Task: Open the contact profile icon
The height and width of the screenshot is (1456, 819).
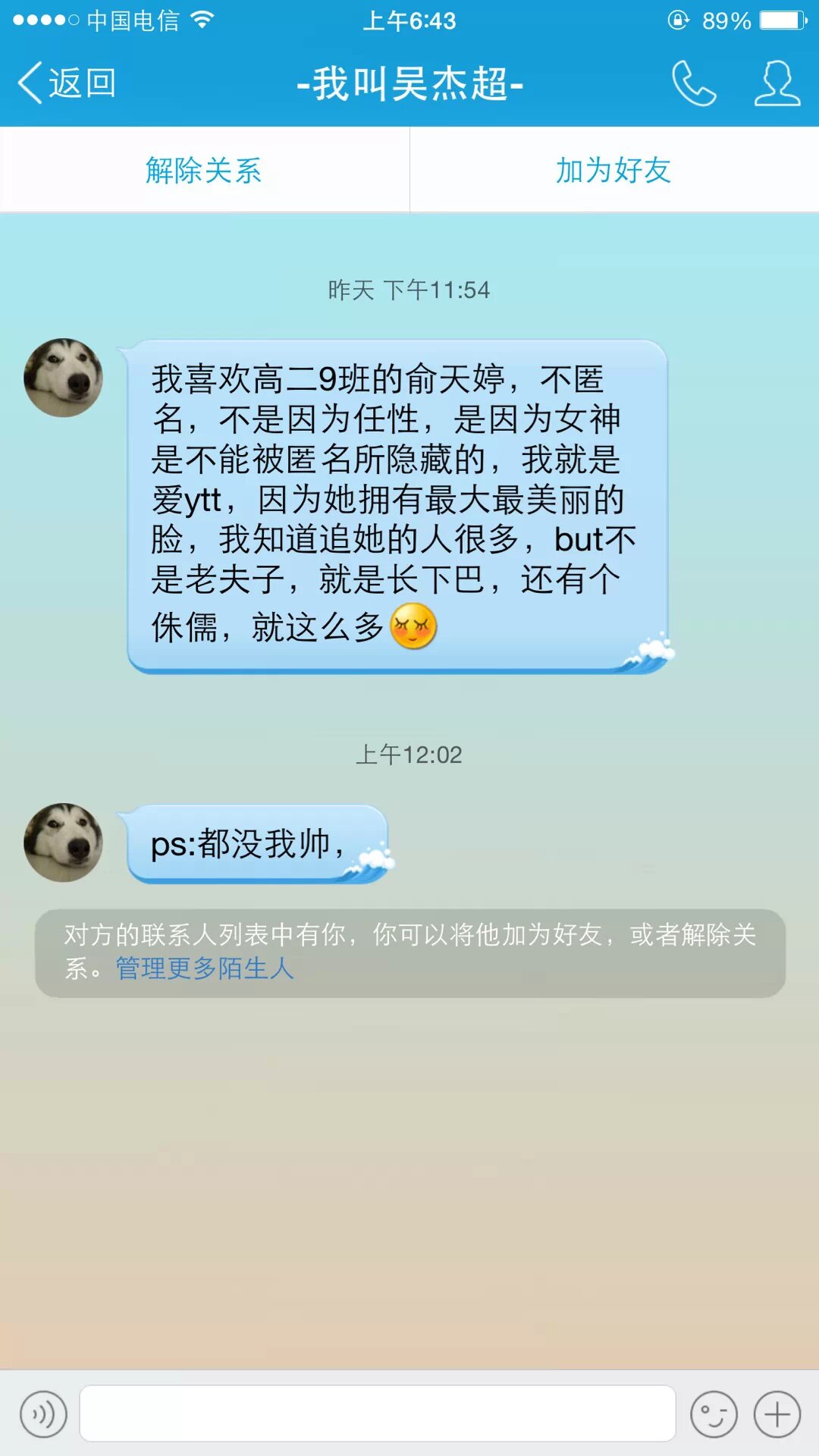Action: 777,83
